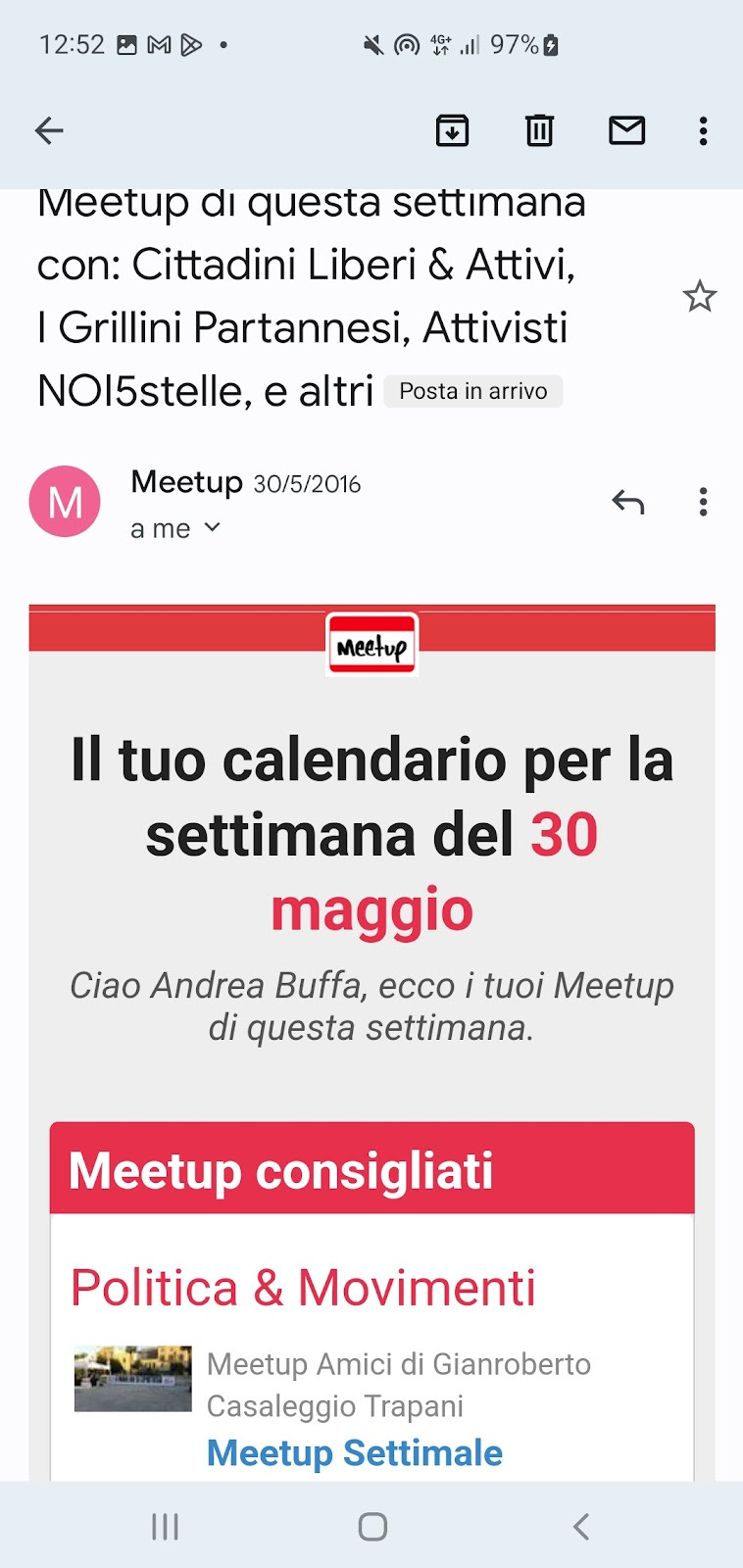Screen dimensions: 743x1568
Task: Mark the email as unread
Action: pyautogui.click(x=626, y=130)
